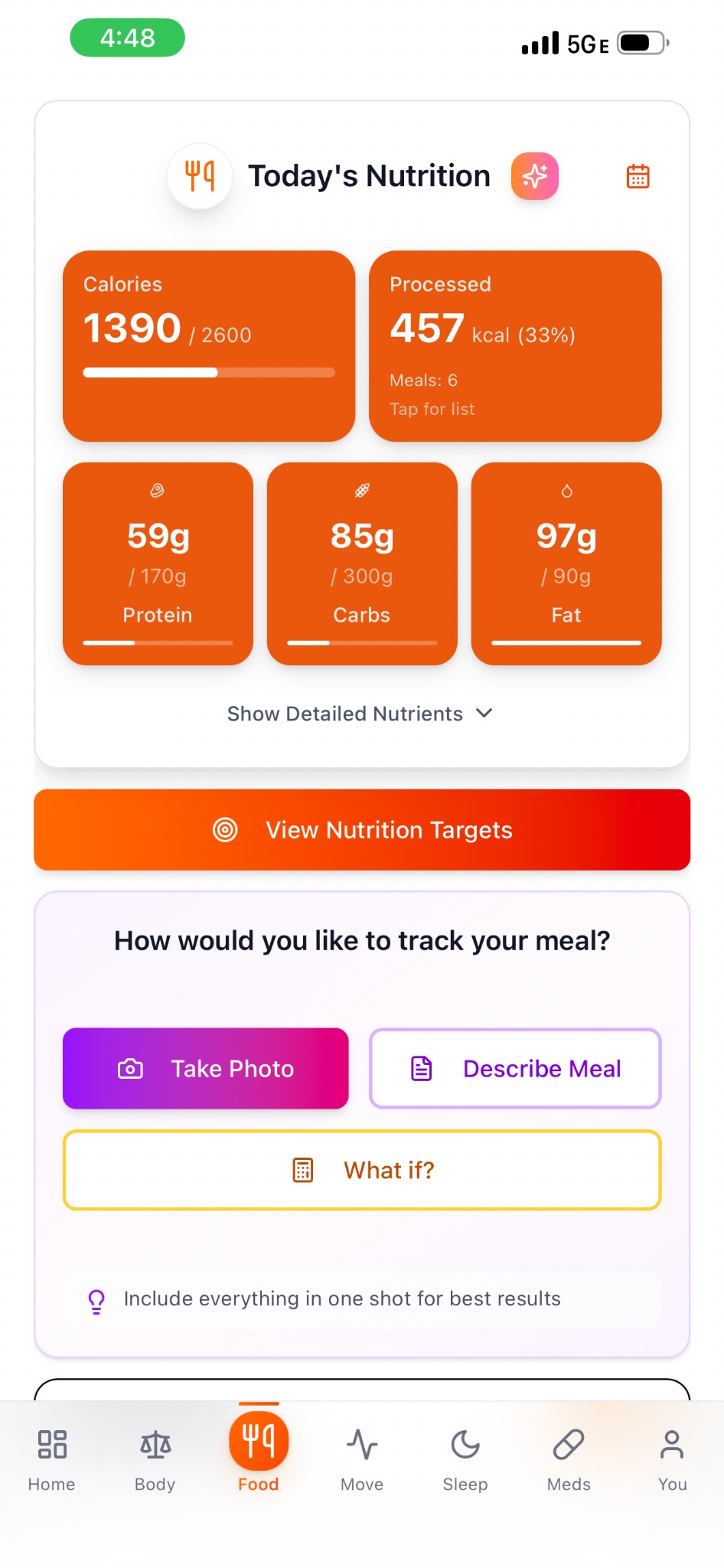Click the fork and knife header icon

(199, 176)
